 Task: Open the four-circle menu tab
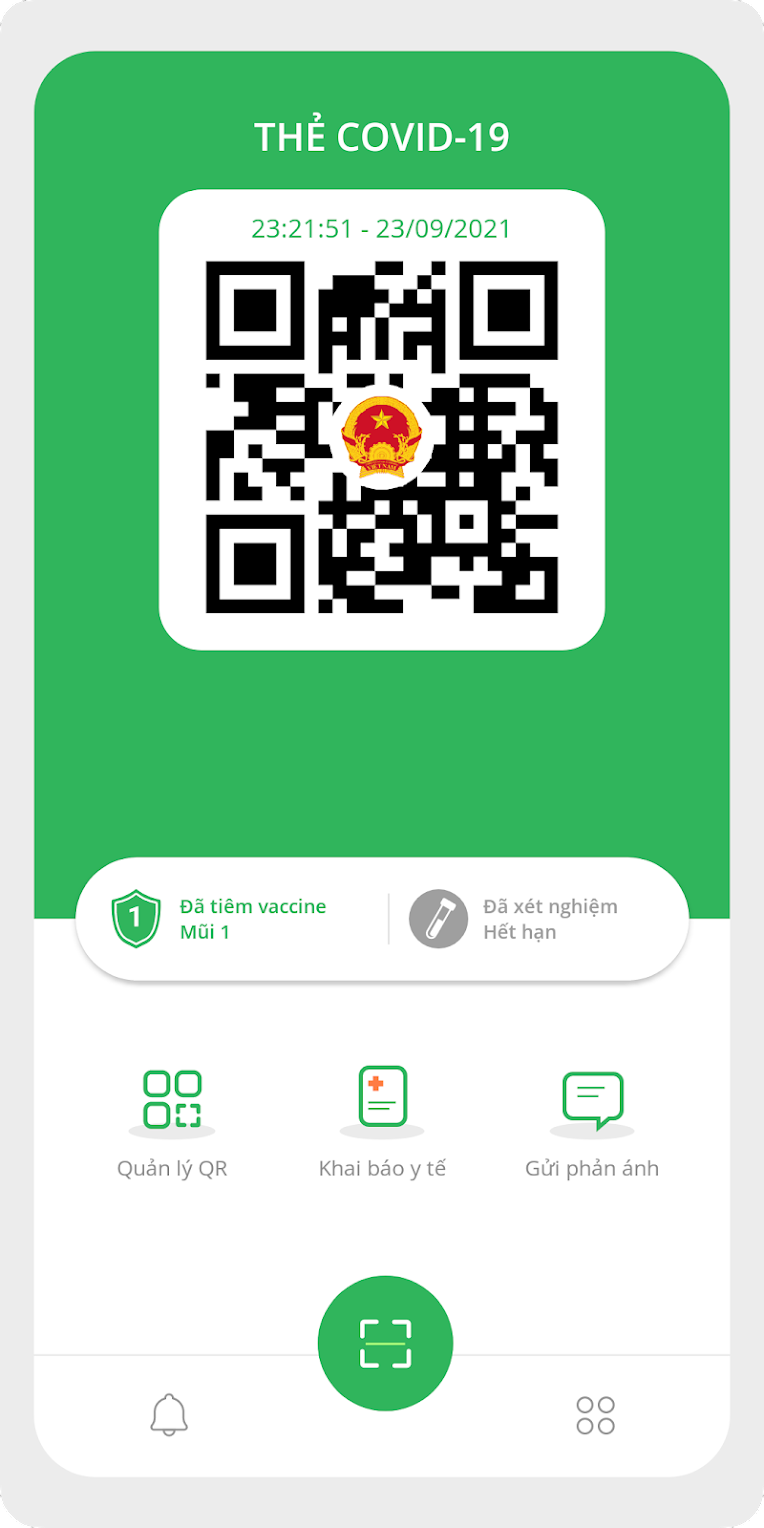tap(595, 1415)
